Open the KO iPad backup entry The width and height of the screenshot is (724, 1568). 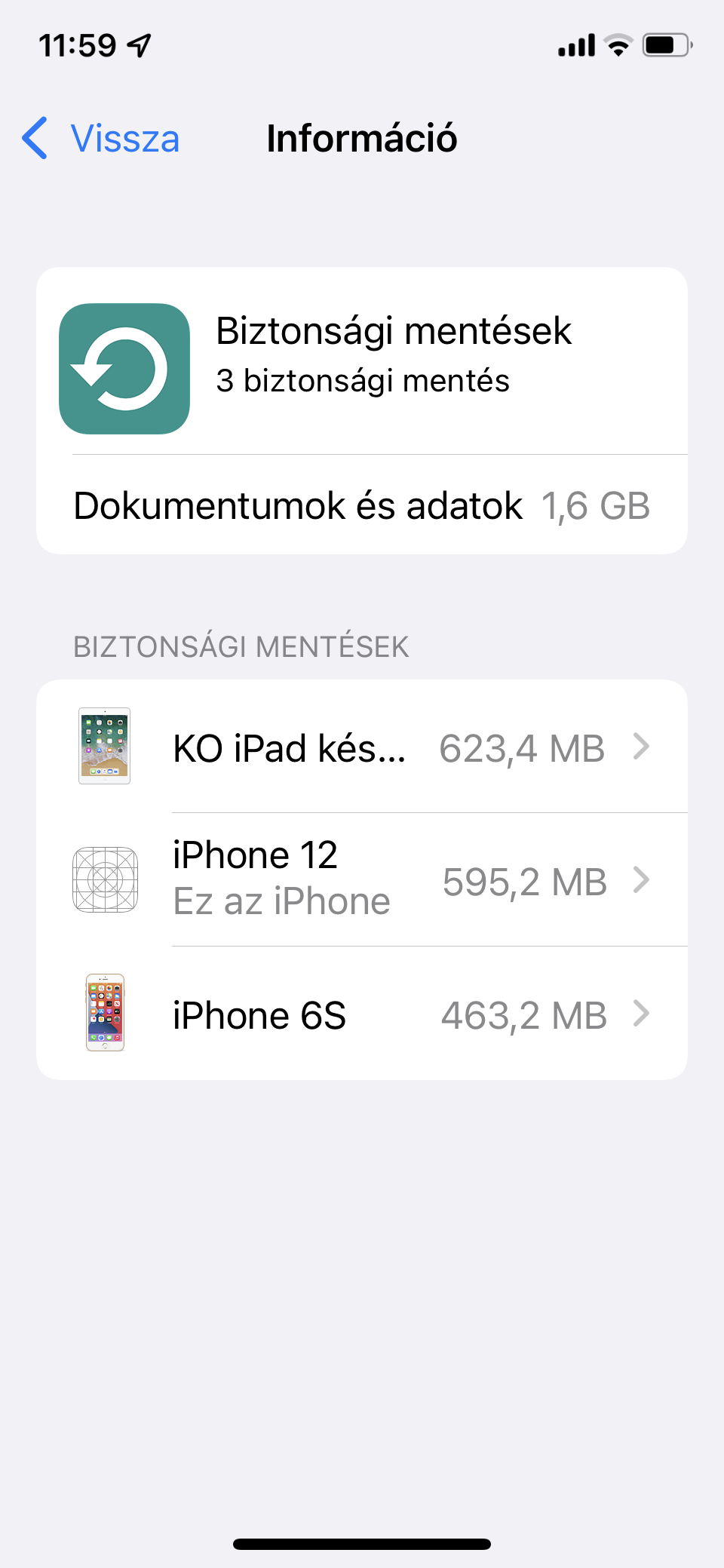pos(362,747)
